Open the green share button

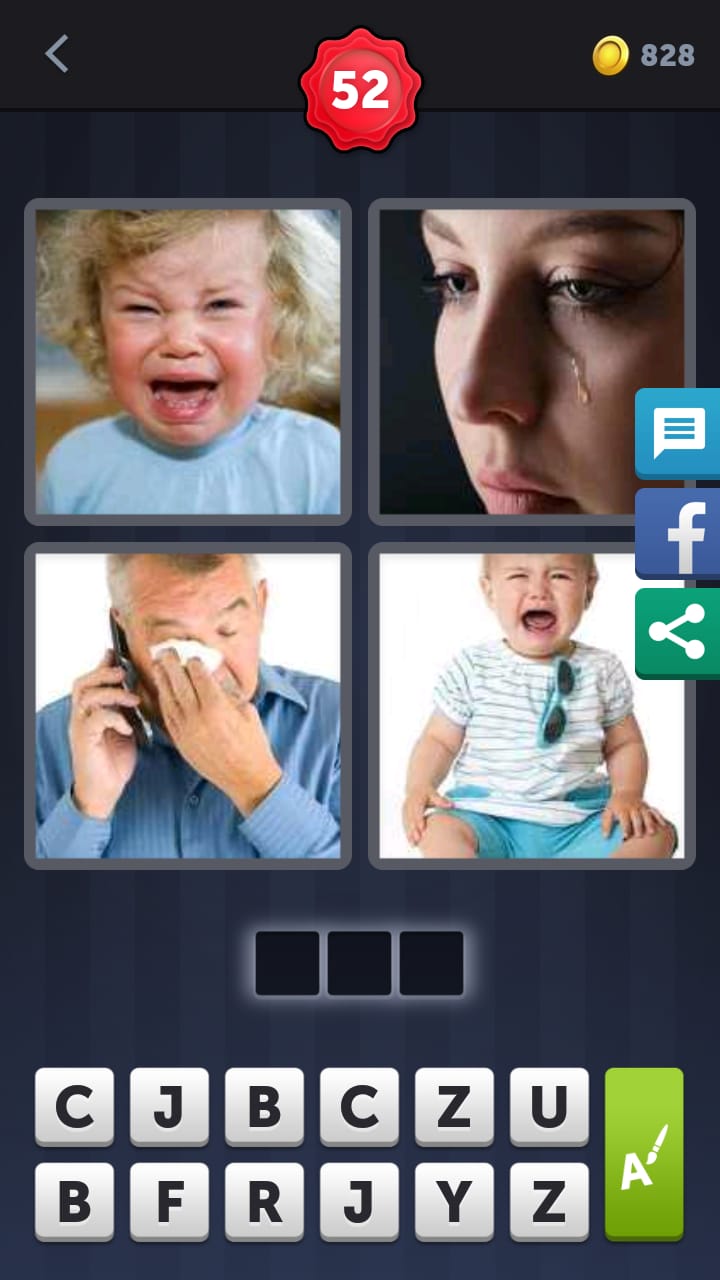pos(680,633)
